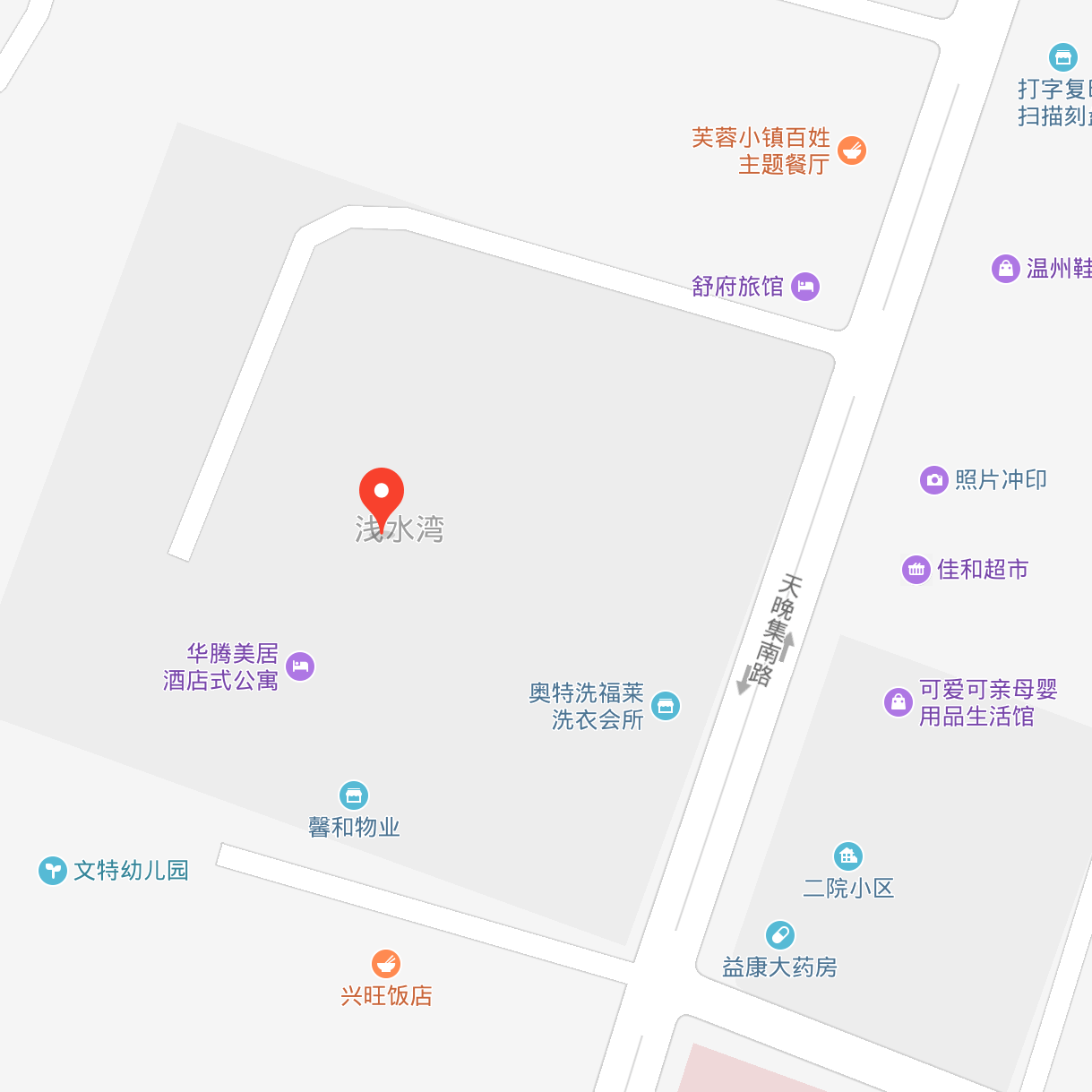Open 佳和超市 supermarket marker
This screenshot has height=1092, width=1092.
[916, 569]
